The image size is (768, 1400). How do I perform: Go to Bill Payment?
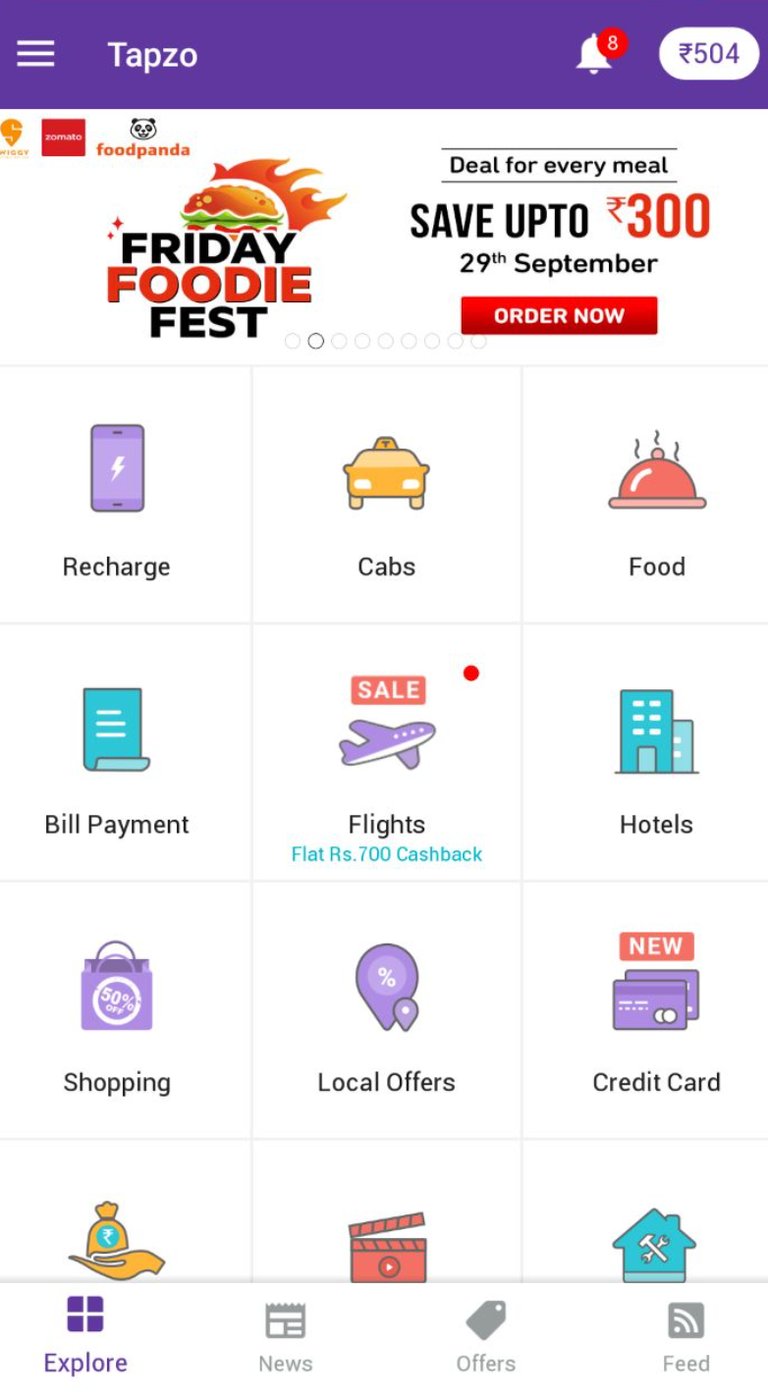(117, 754)
